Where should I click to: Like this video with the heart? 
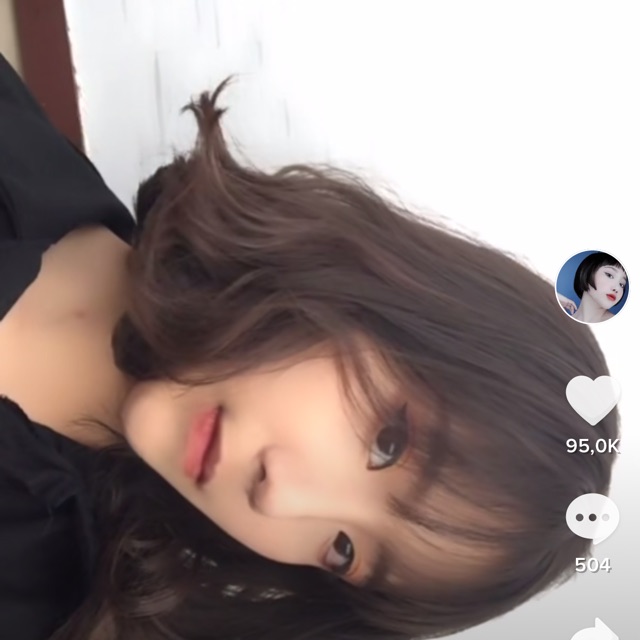592,399
